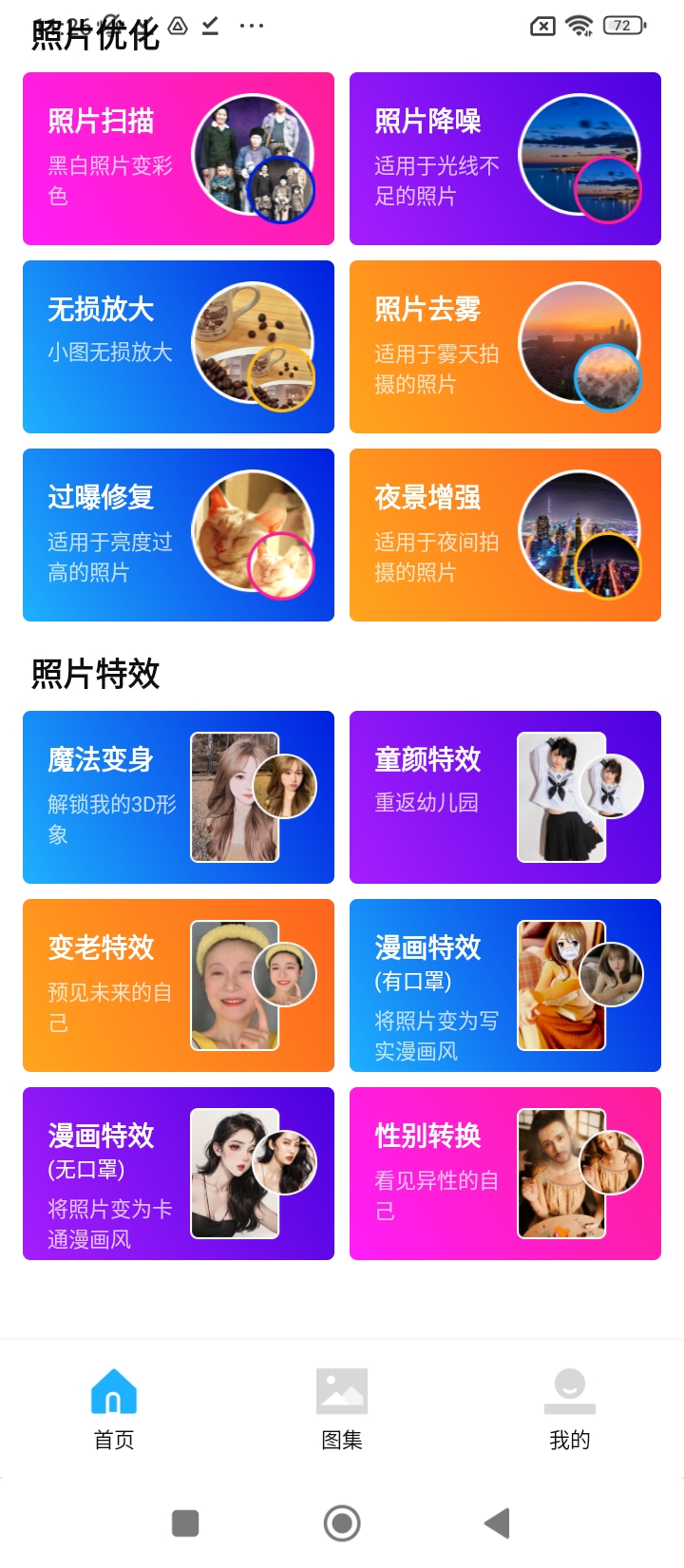Screen dimensions: 684x1568
Task: Go to the system home screen
Action: point(342,1523)
